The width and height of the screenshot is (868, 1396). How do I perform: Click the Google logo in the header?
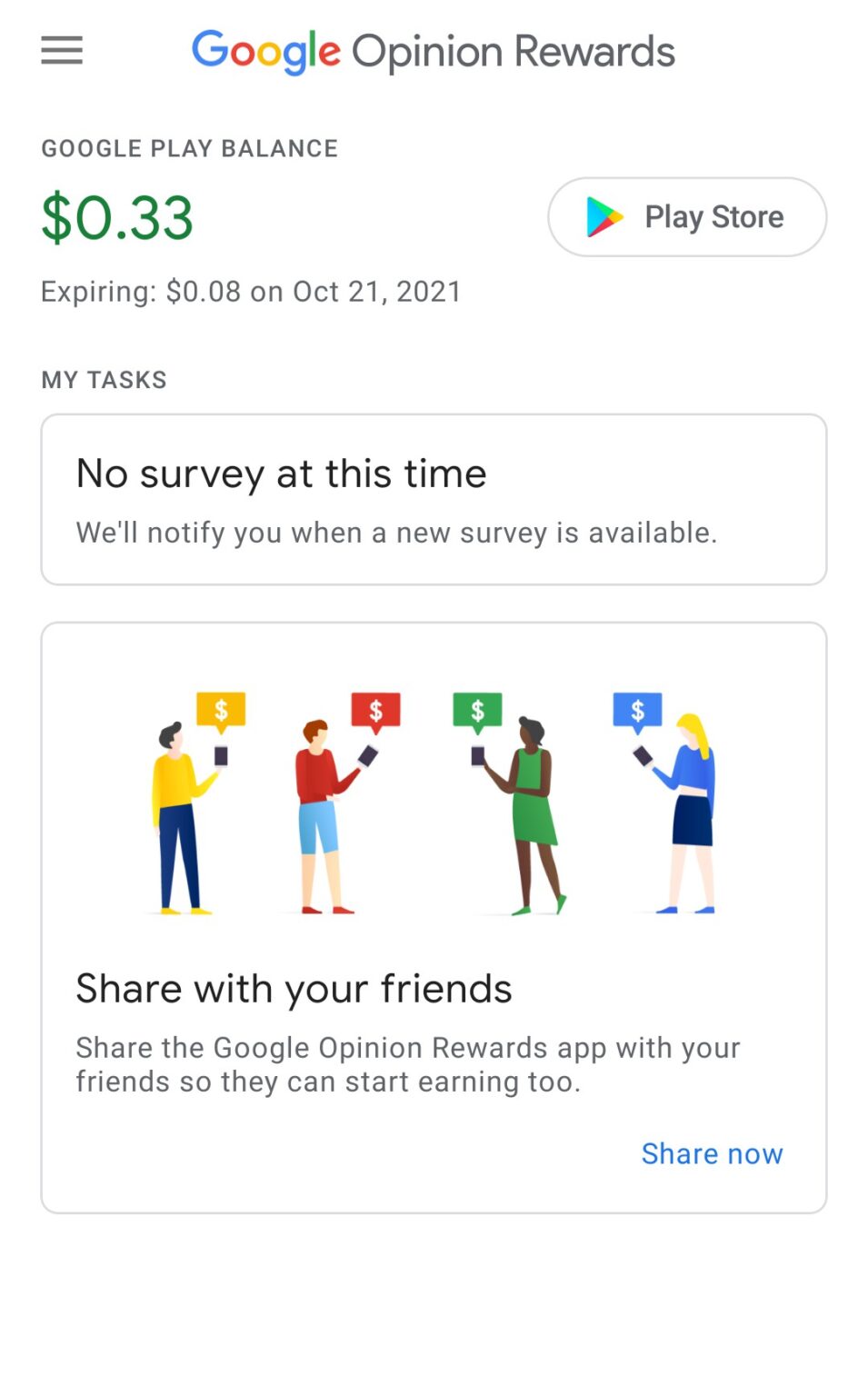click(x=264, y=50)
